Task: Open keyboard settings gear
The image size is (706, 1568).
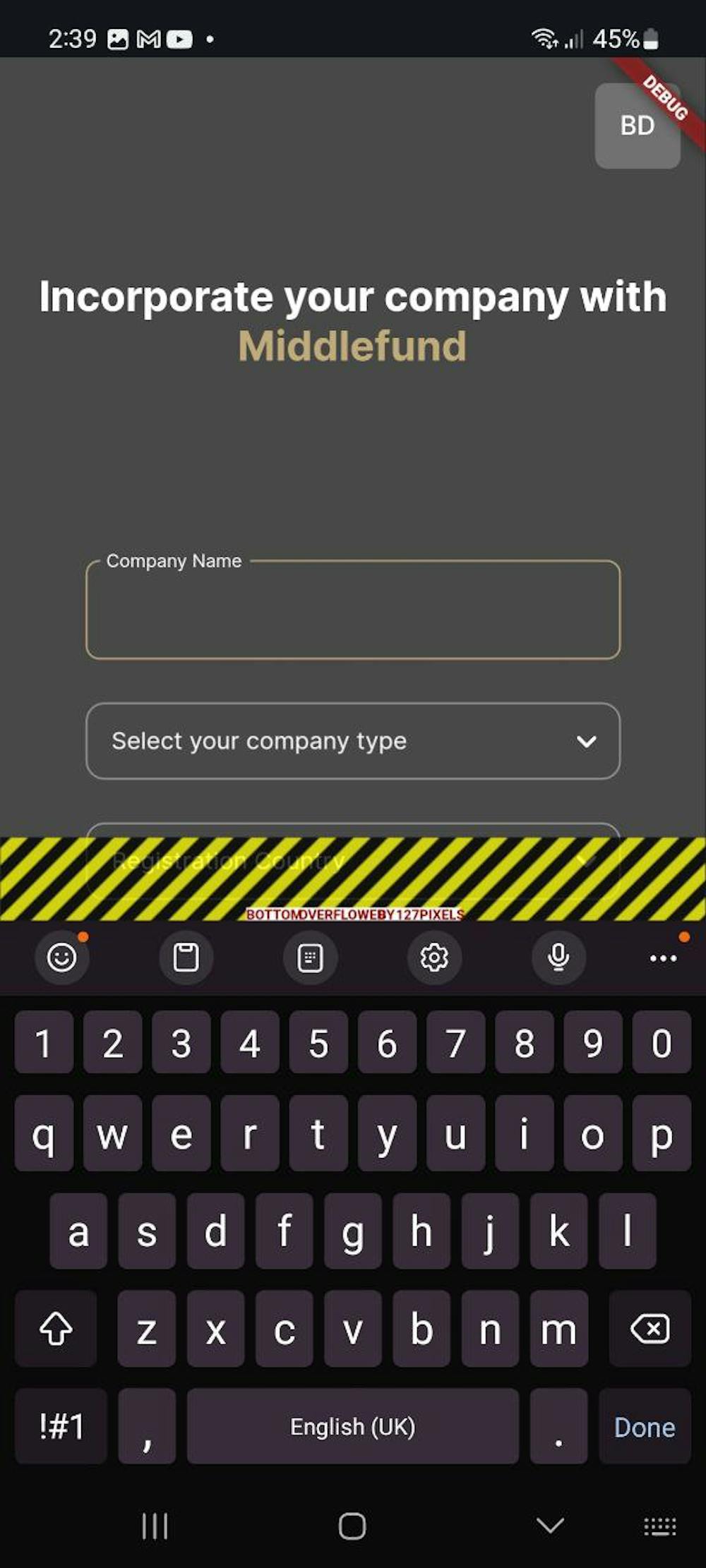Action: 434,958
